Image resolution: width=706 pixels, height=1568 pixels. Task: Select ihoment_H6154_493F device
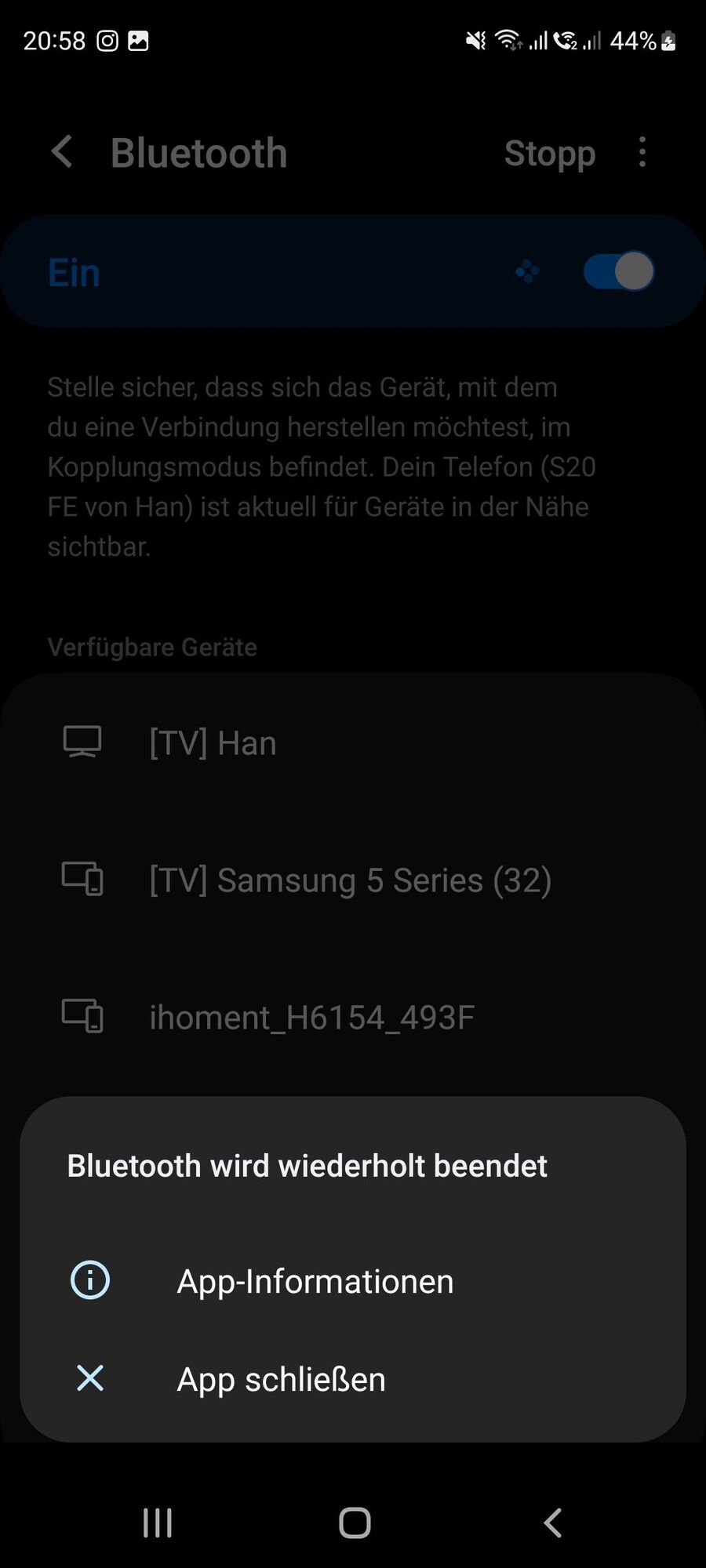[x=311, y=1017]
